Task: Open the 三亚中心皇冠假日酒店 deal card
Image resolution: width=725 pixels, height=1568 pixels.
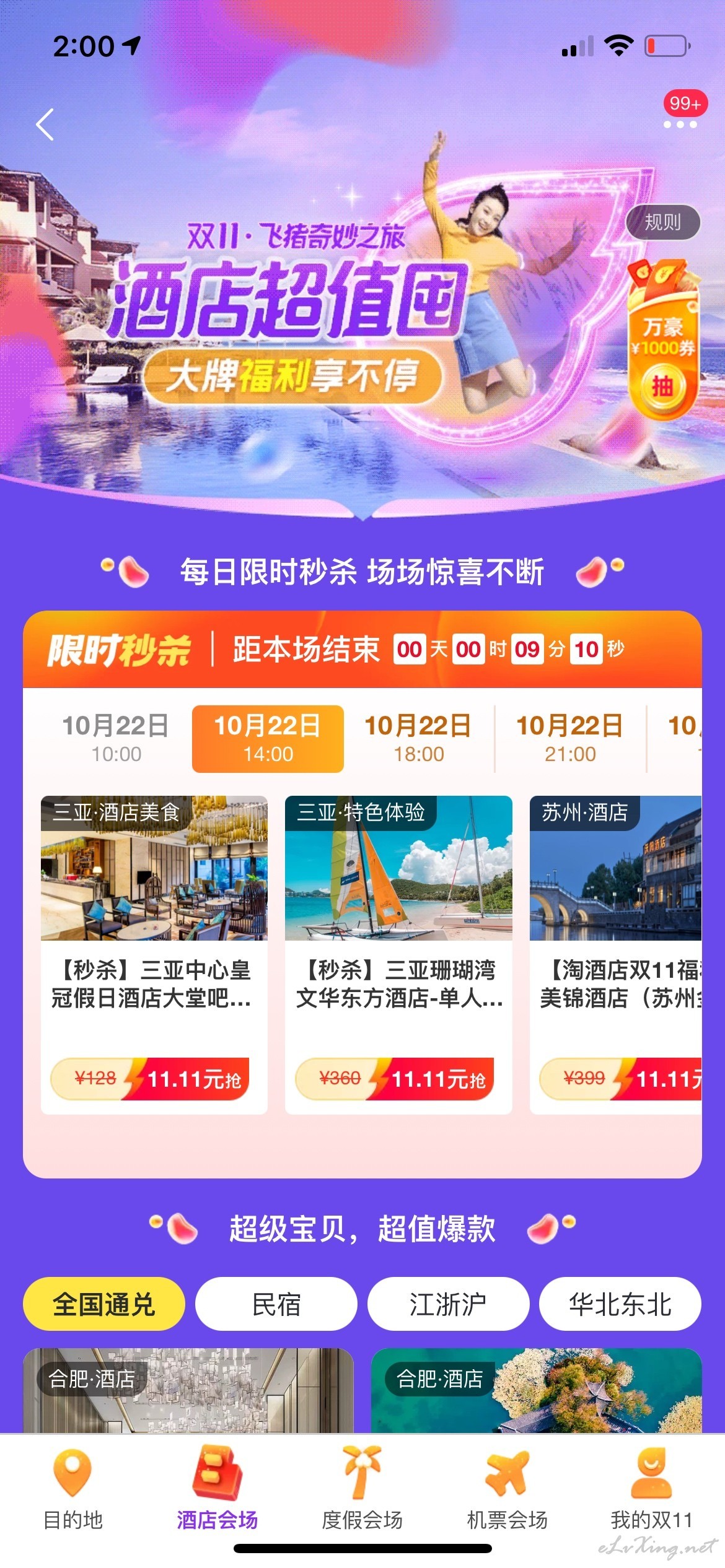Action: click(x=154, y=955)
